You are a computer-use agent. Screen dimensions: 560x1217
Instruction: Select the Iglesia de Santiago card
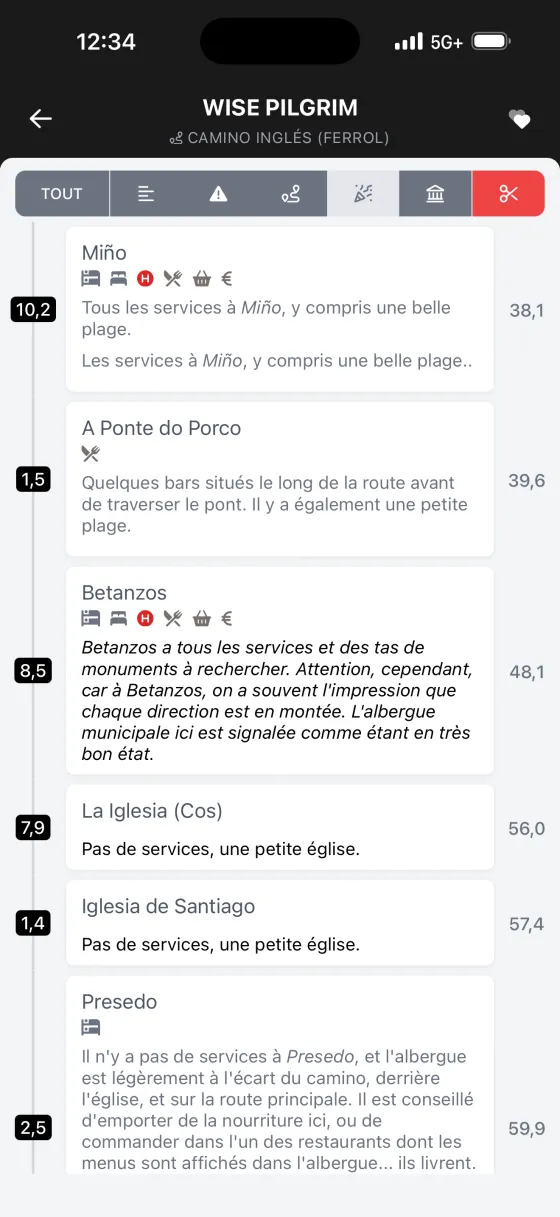(280, 923)
